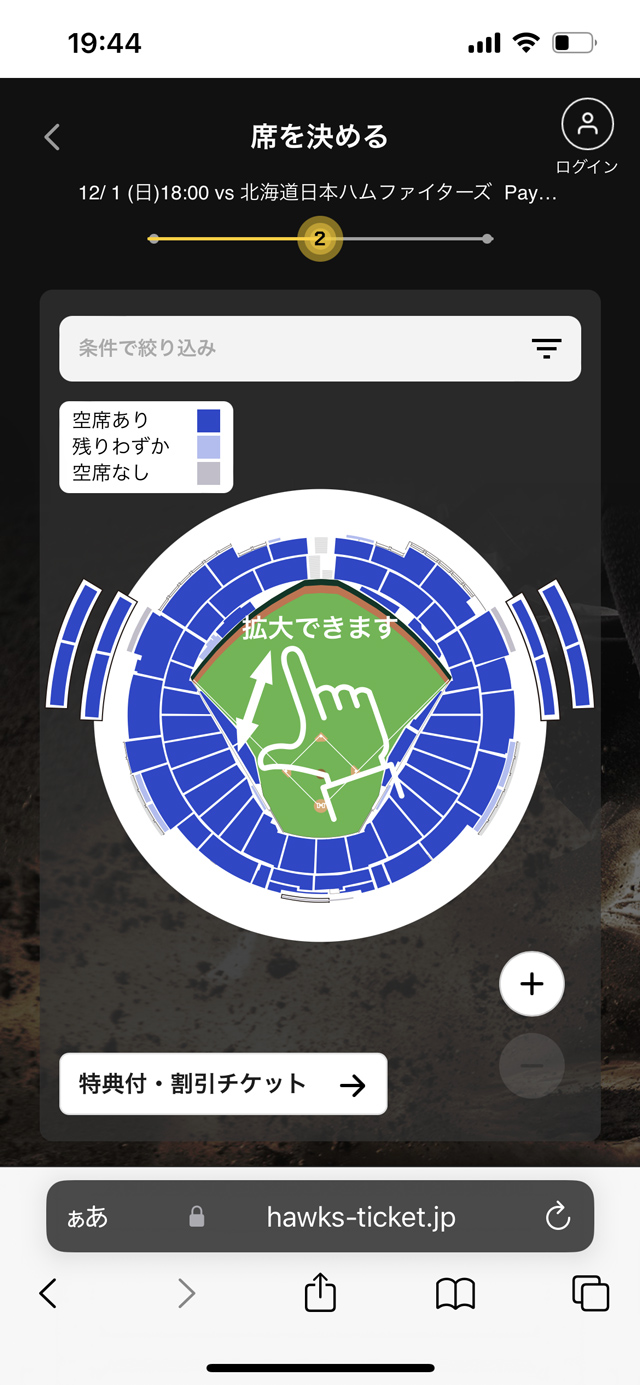Image resolution: width=640 pixels, height=1385 pixels.
Task: Zoom in with the plus button
Action: click(532, 984)
